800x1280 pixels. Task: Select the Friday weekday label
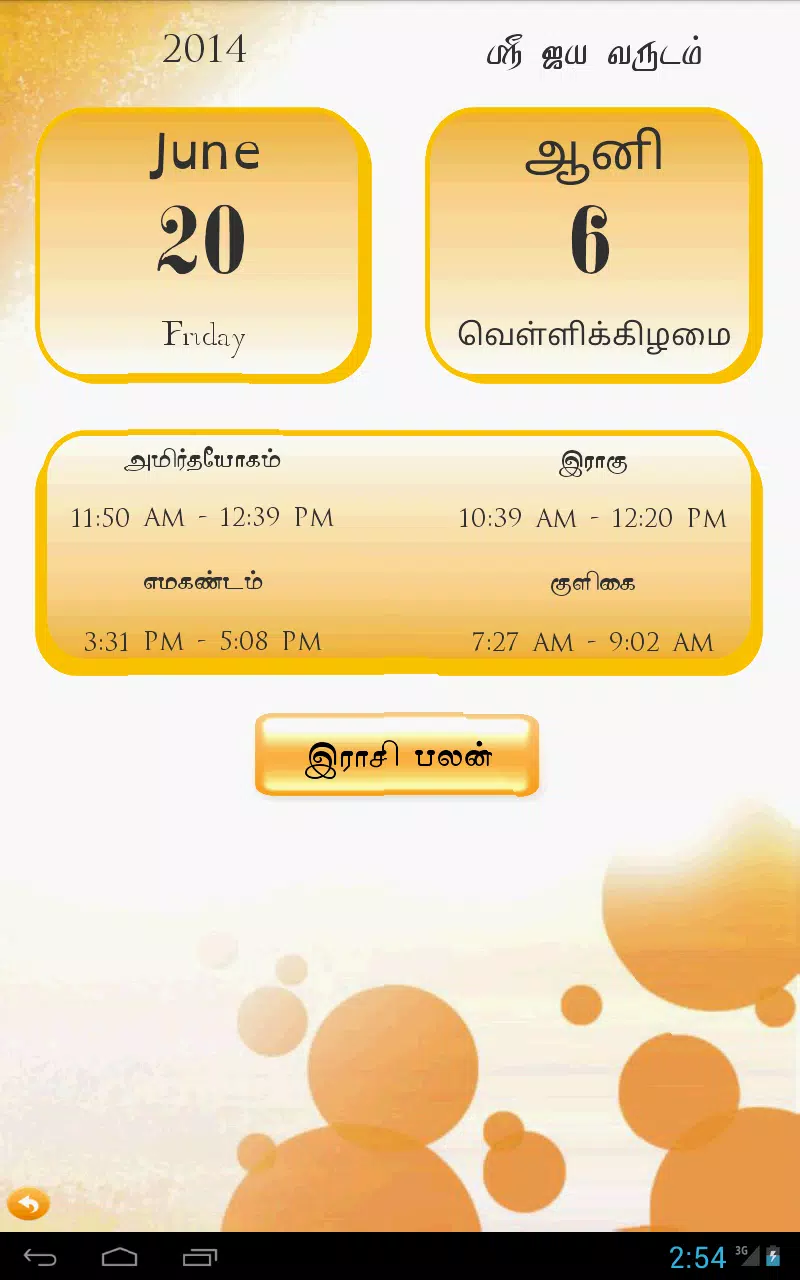[202, 337]
